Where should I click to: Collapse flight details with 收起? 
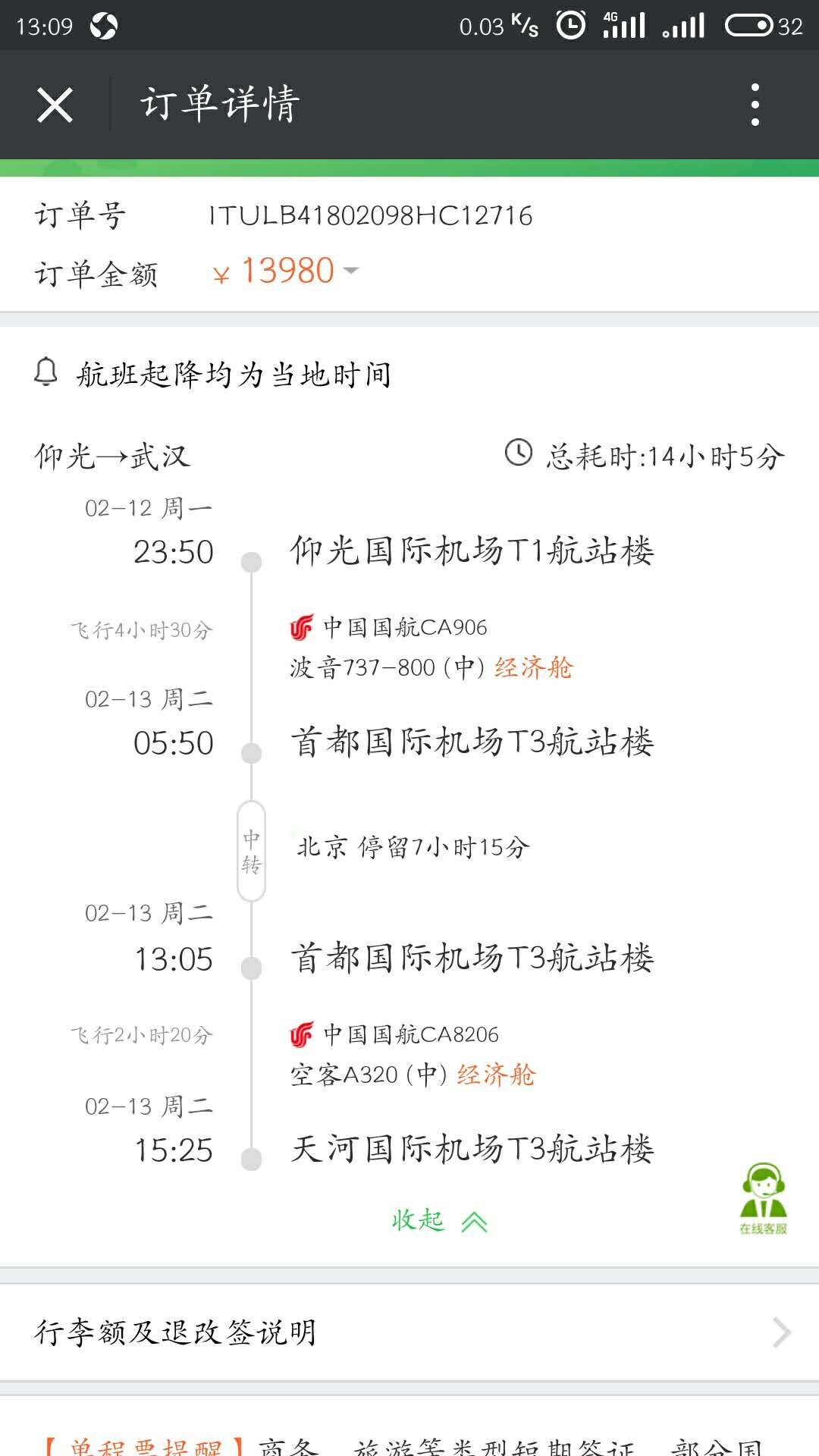pos(439,1220)
